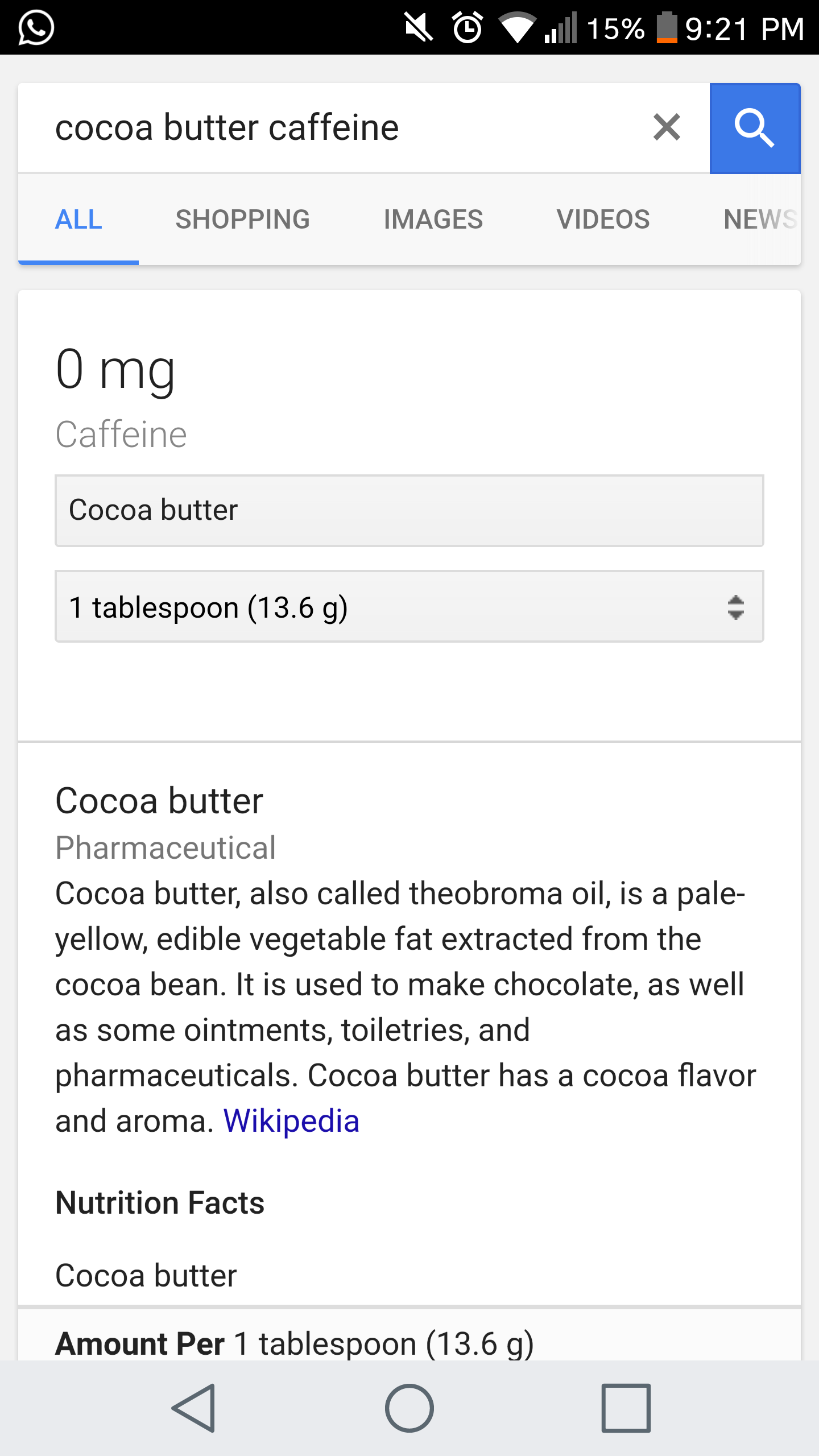Edit the Cocoa butter food field

point(409,510)
